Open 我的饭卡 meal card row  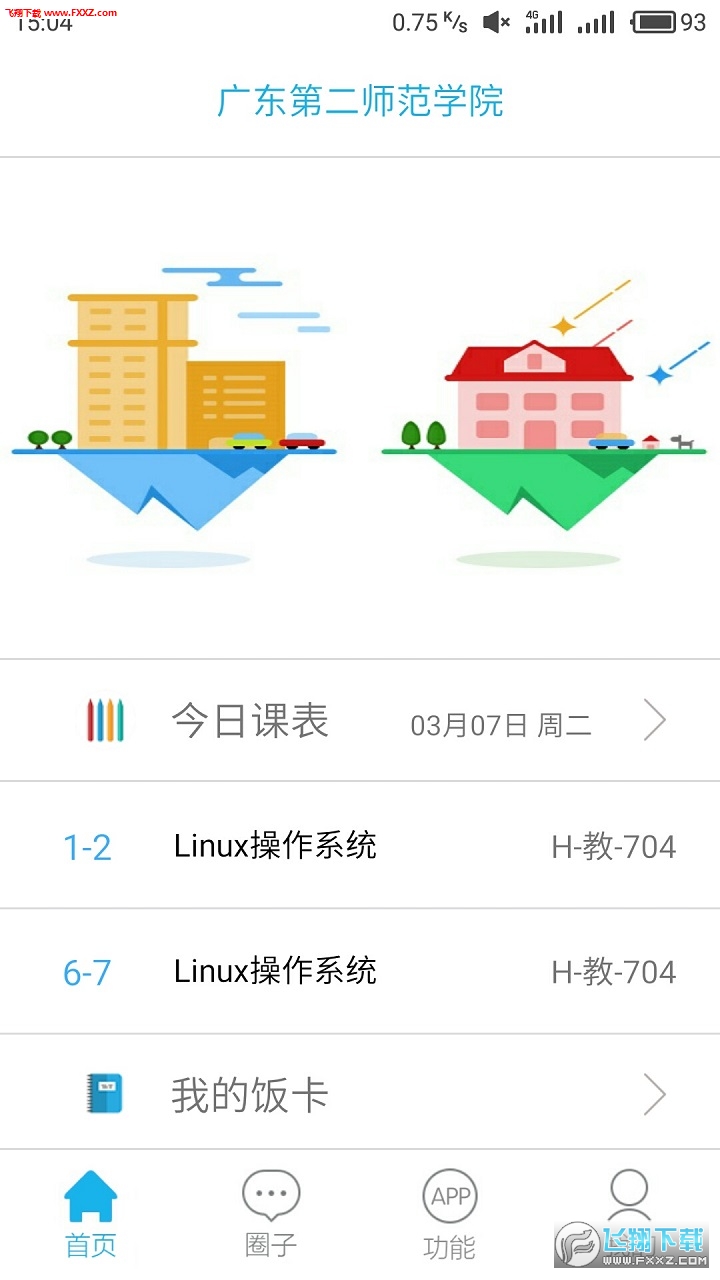point(360,1093)
